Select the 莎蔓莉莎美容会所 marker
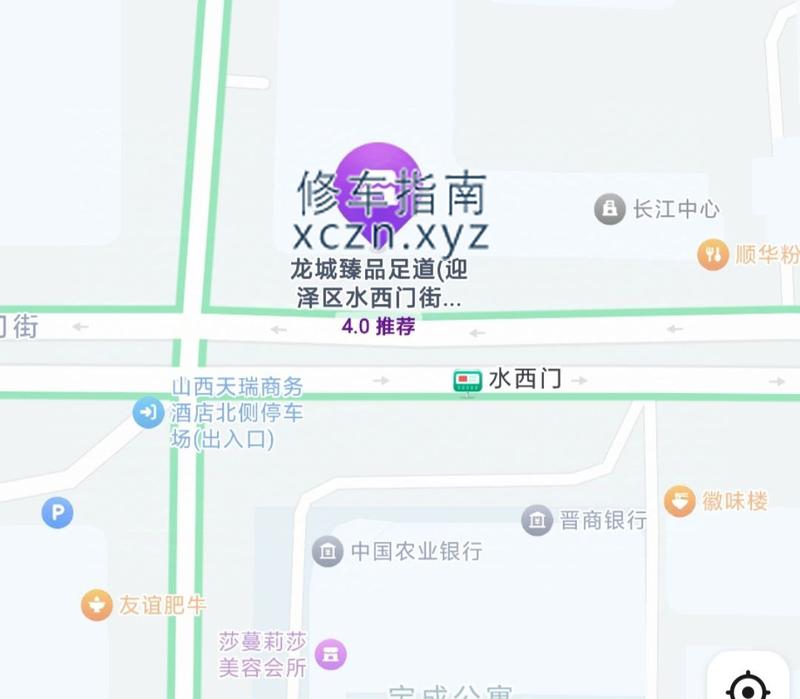Screen dimensions: 800x699 tap(331, 654)
